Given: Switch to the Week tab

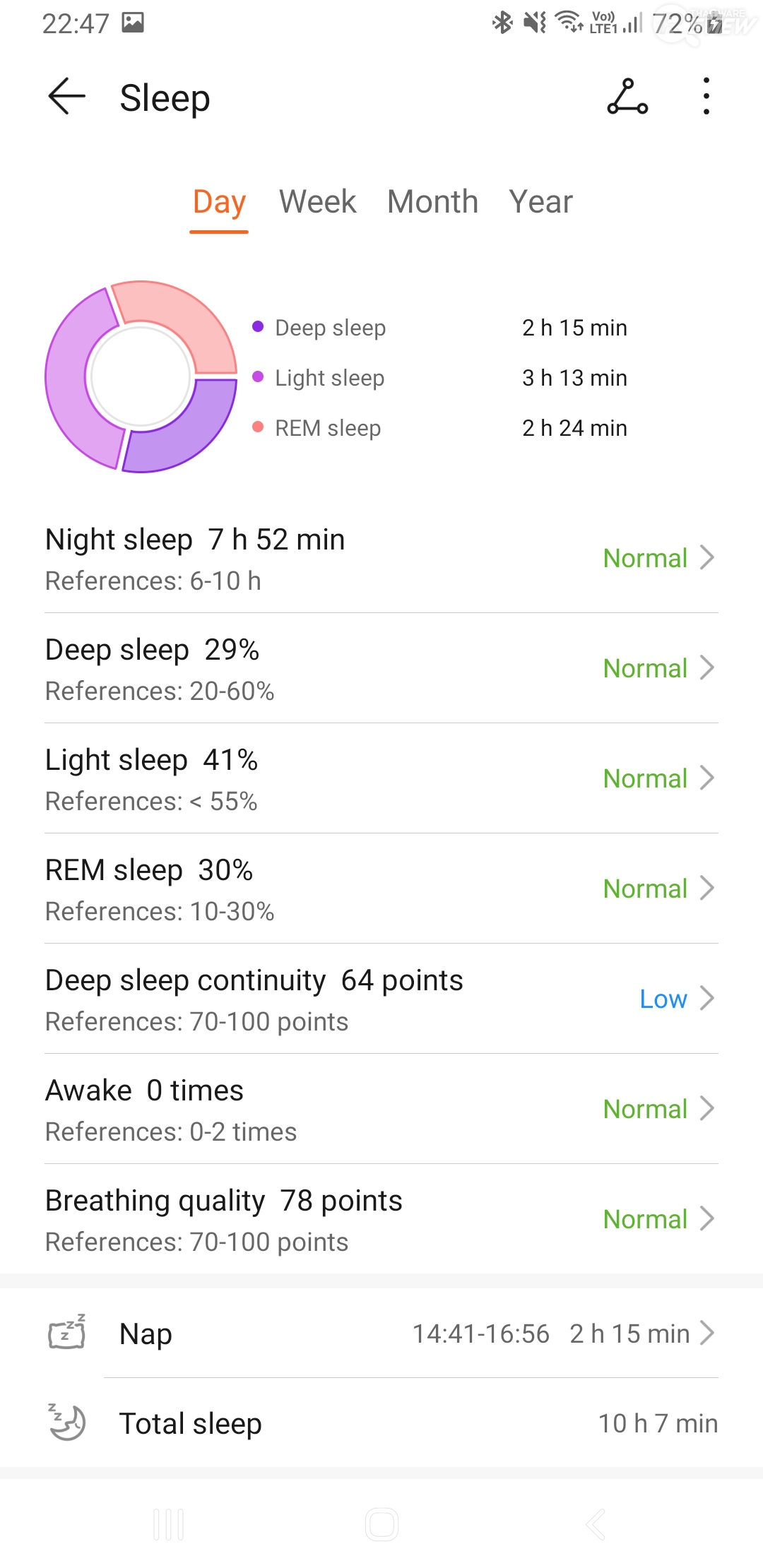Looking at the screenshot, I should 317,202.
